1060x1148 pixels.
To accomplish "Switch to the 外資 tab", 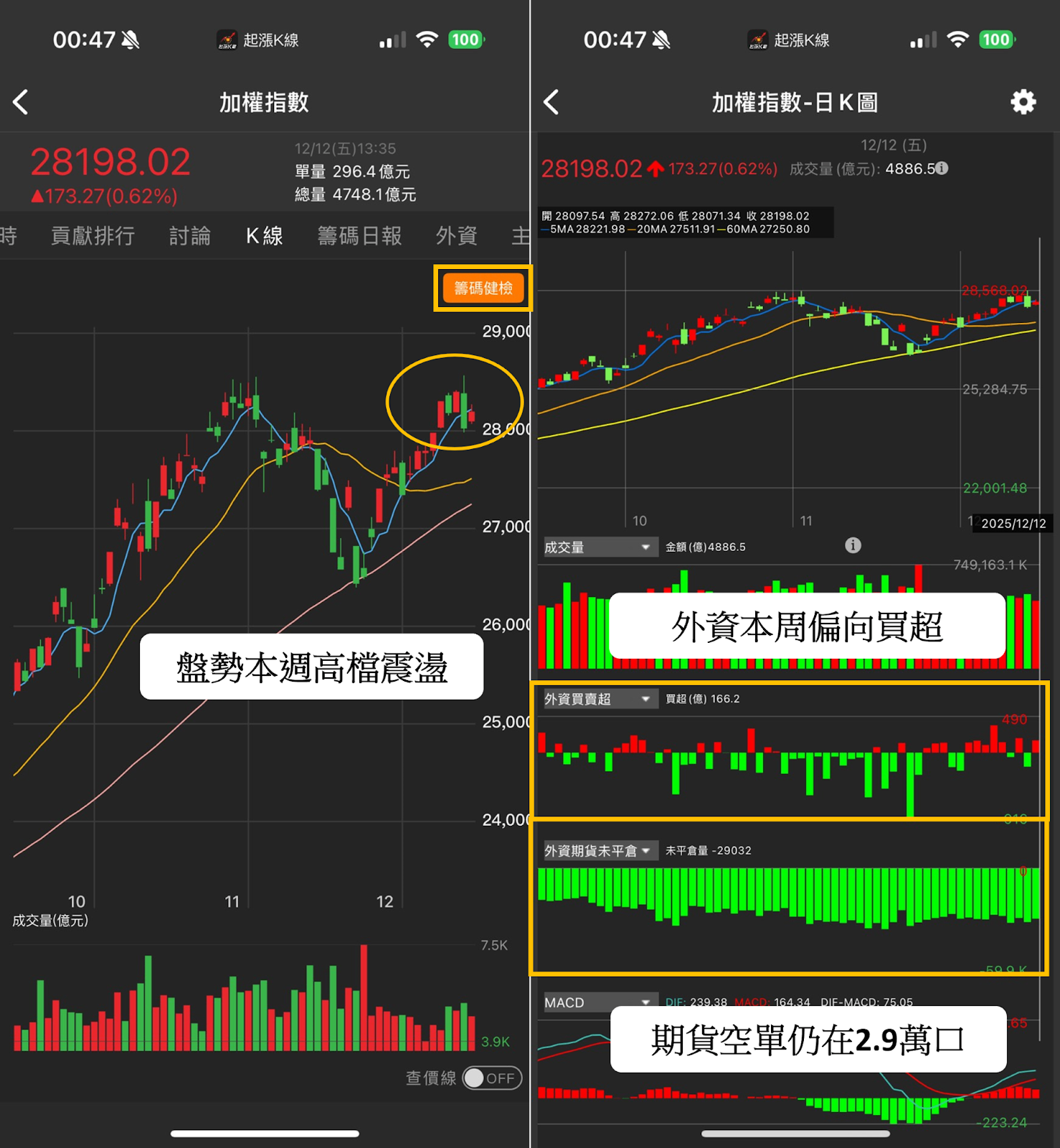I will 455,235.
